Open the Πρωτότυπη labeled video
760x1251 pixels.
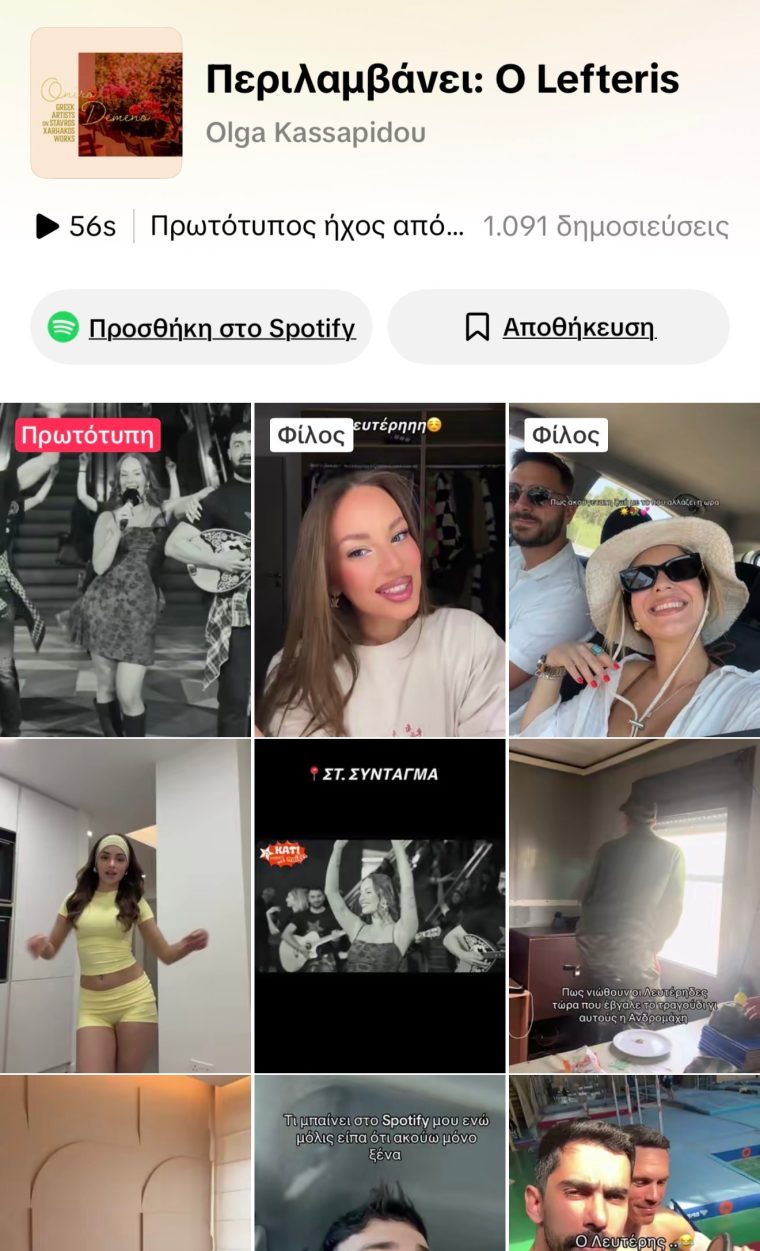(x=125, y=570)
